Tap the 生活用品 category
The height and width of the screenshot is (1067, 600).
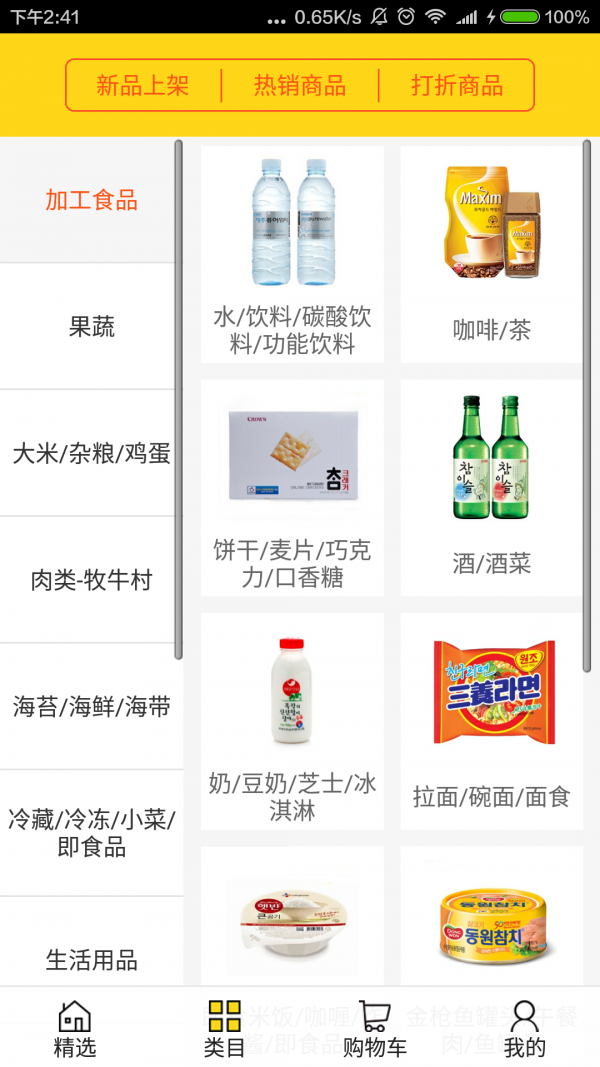point(91,960)
